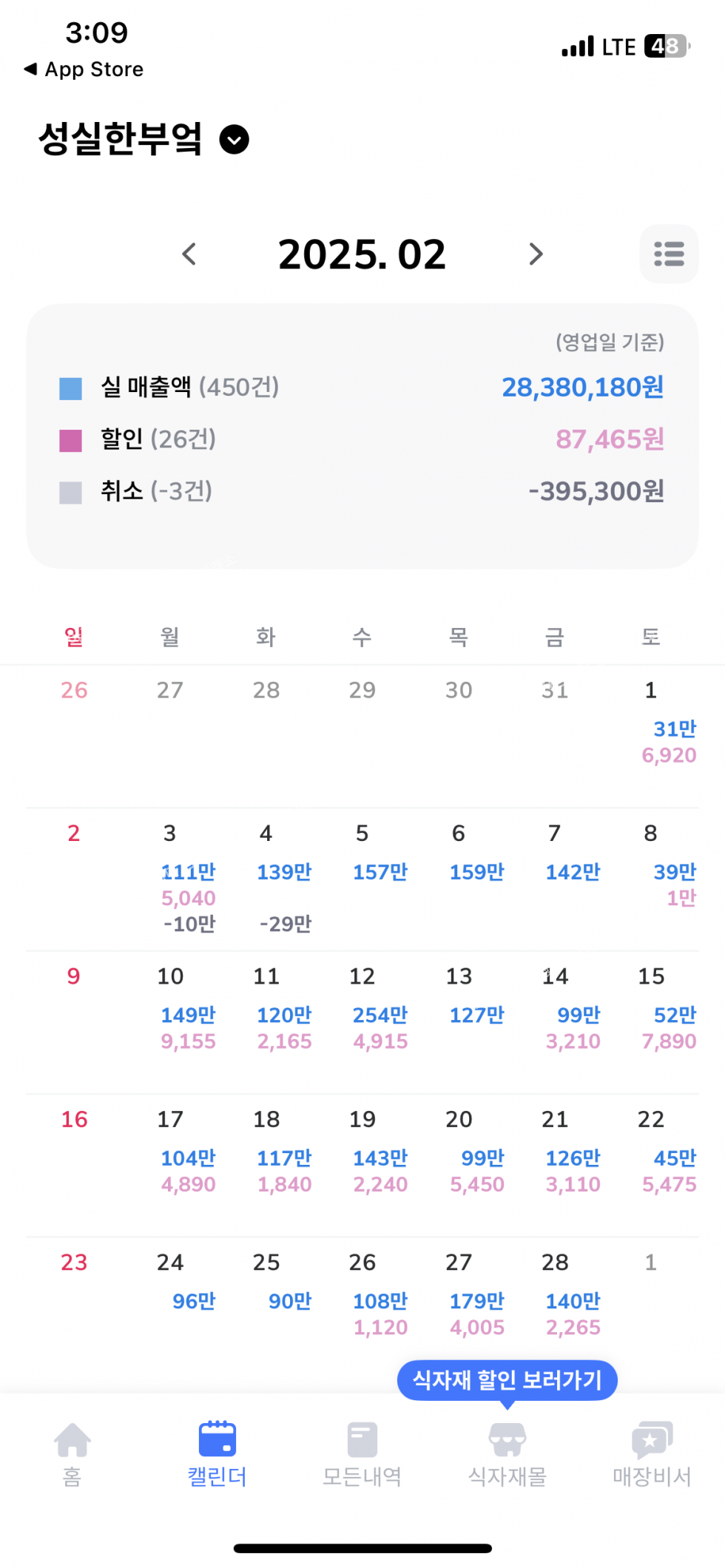Go to the next month
The height and width of the screenshot is (1568, 725).
[x=536, y=254]
